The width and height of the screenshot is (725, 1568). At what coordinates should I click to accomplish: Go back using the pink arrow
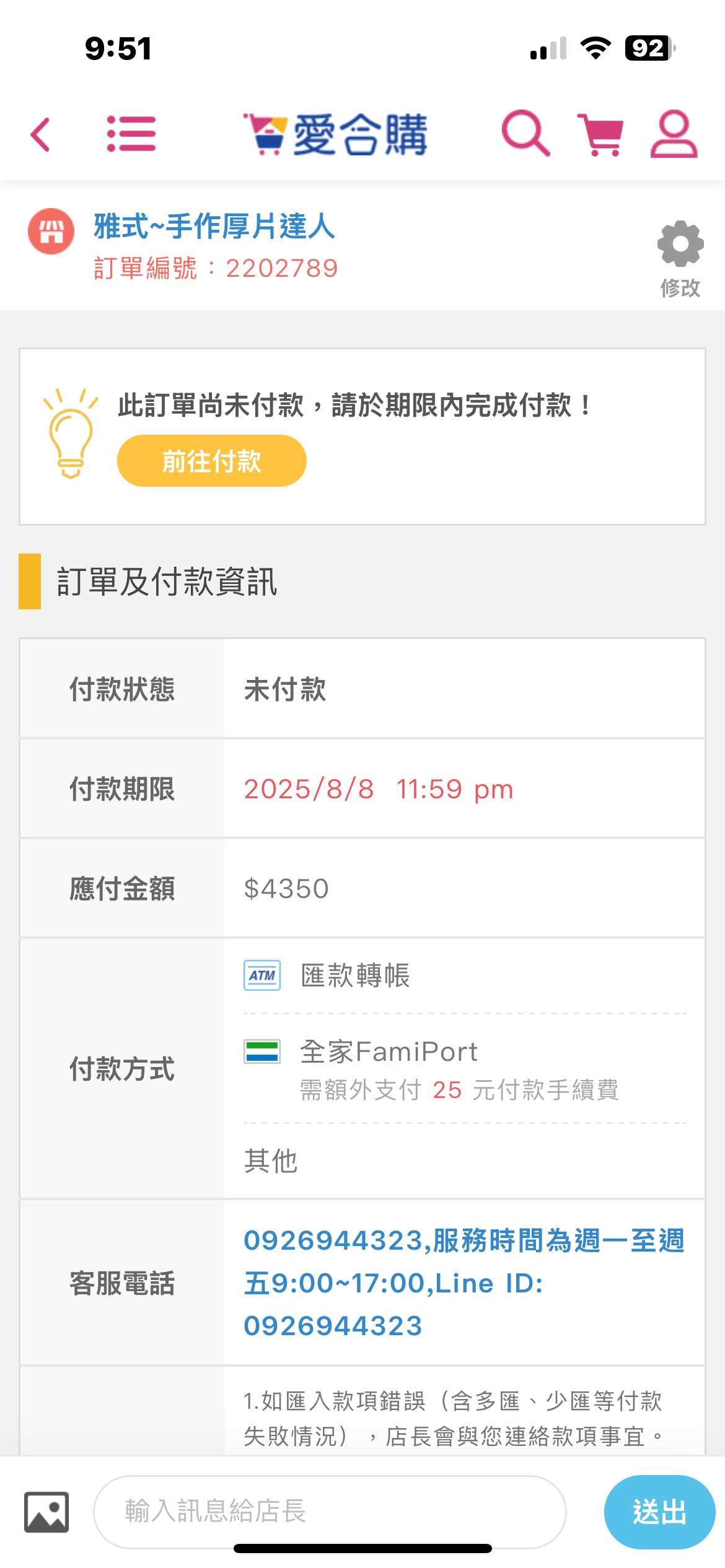coord(41,134)
